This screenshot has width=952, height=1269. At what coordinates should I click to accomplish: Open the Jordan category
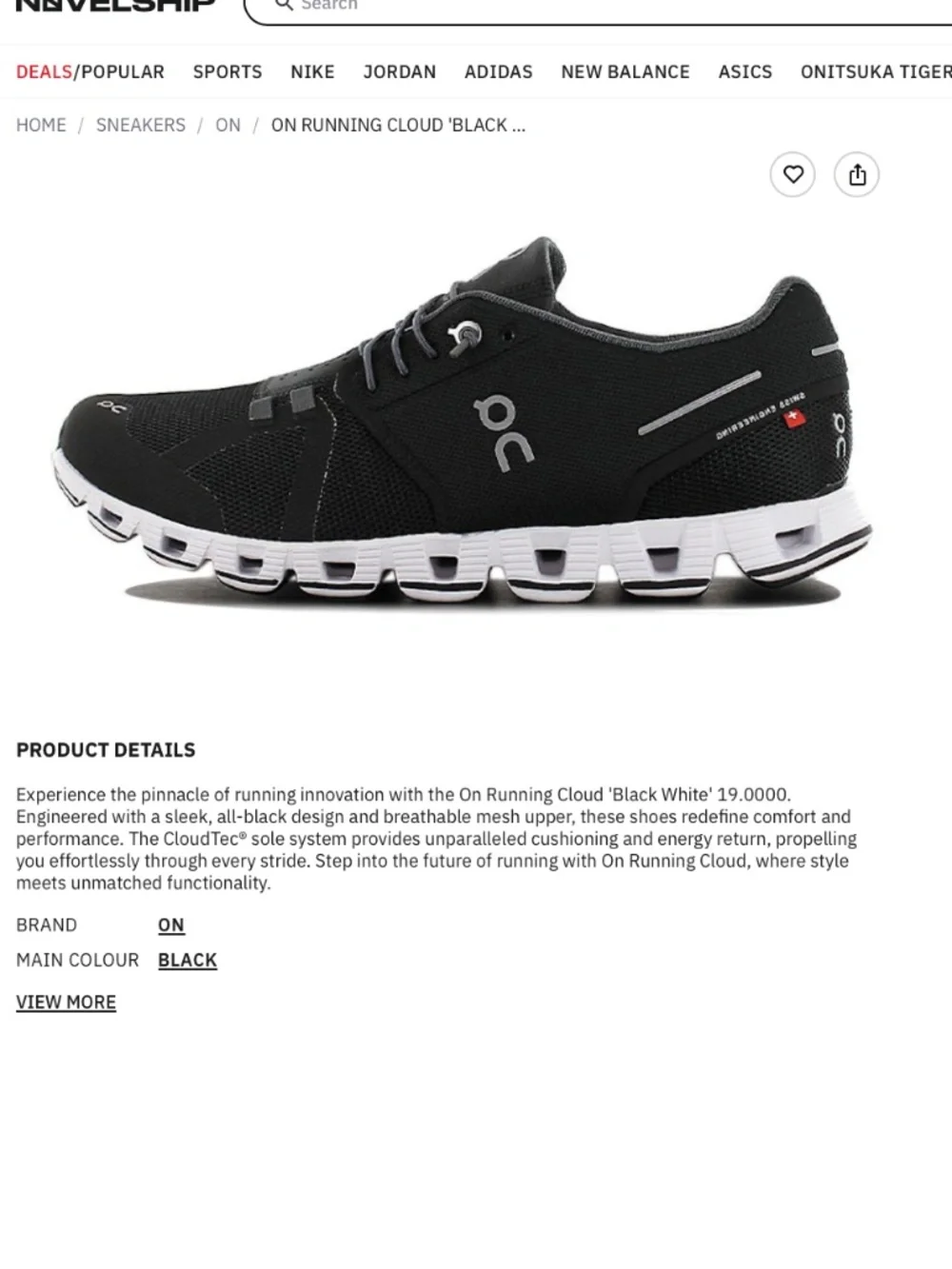[x=399, y=71]
